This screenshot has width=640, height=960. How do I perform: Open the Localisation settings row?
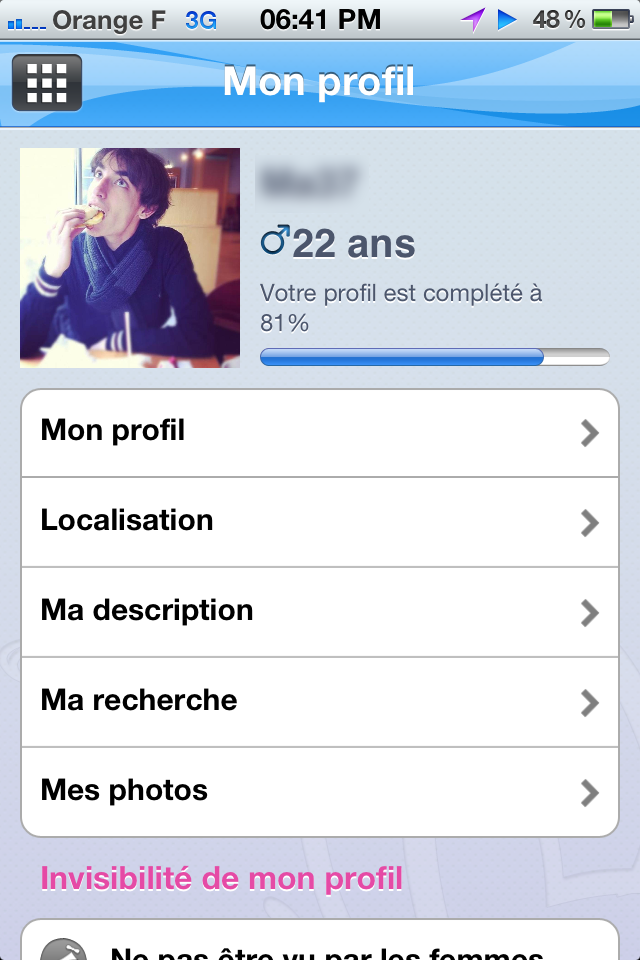(x=320, y=522)
